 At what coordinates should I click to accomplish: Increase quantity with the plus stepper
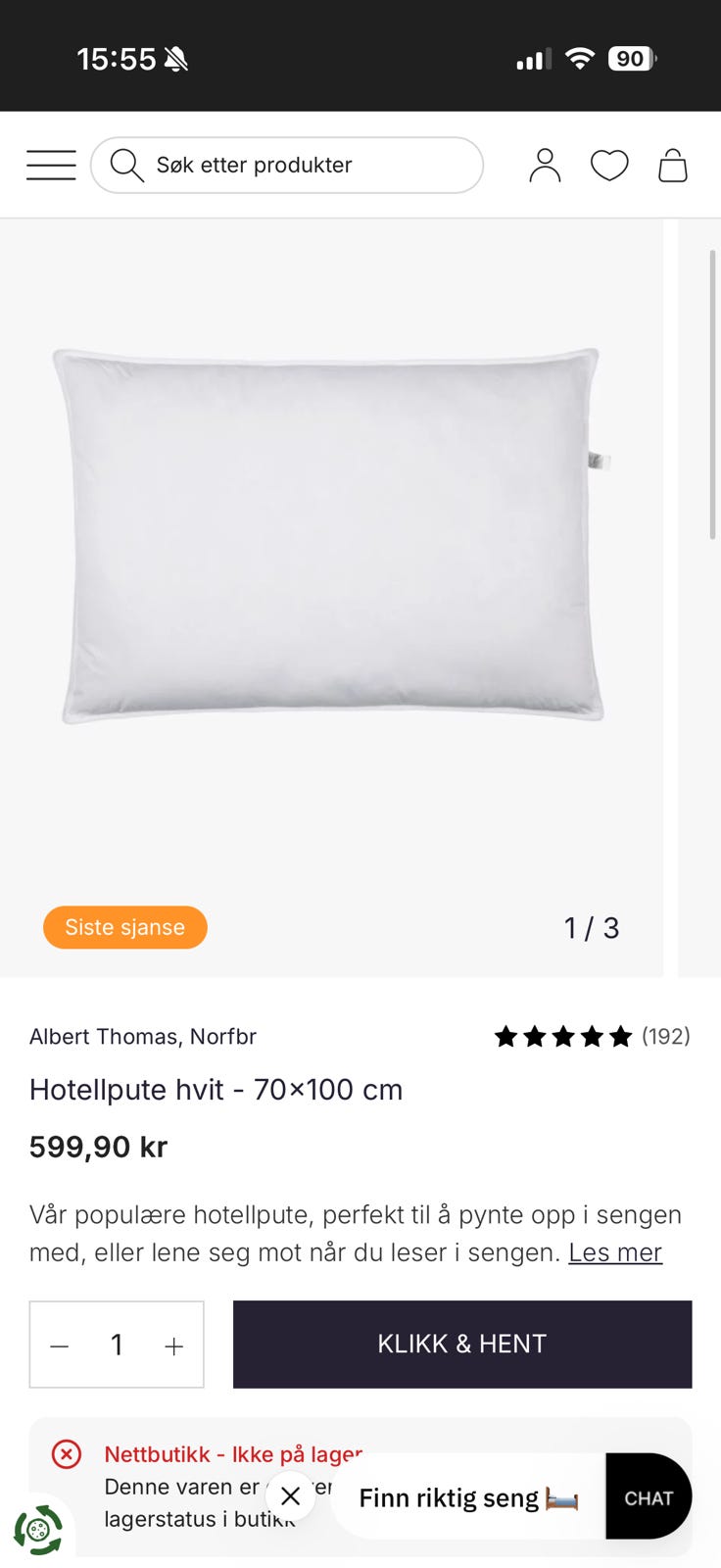click(173, 1345)
